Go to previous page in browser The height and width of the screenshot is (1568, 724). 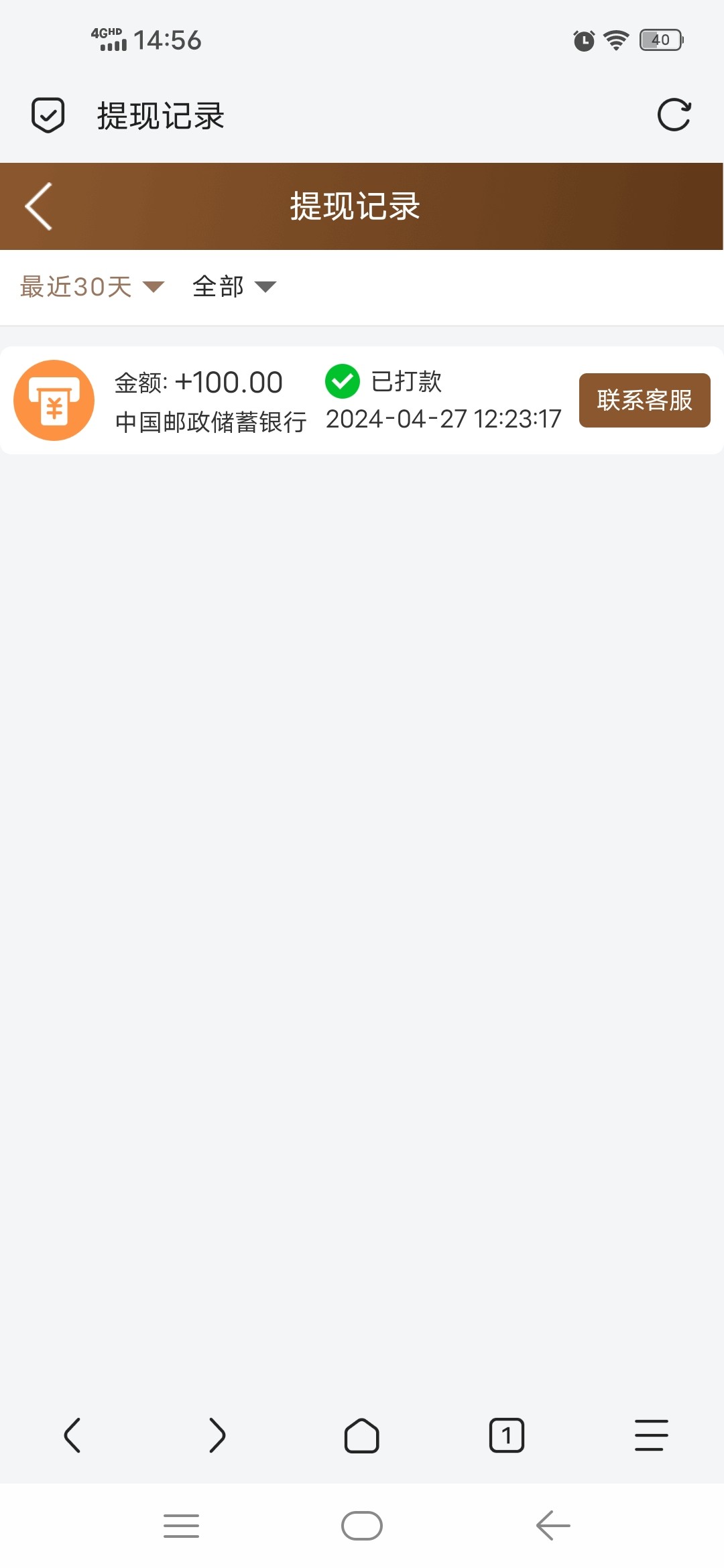72,1435
